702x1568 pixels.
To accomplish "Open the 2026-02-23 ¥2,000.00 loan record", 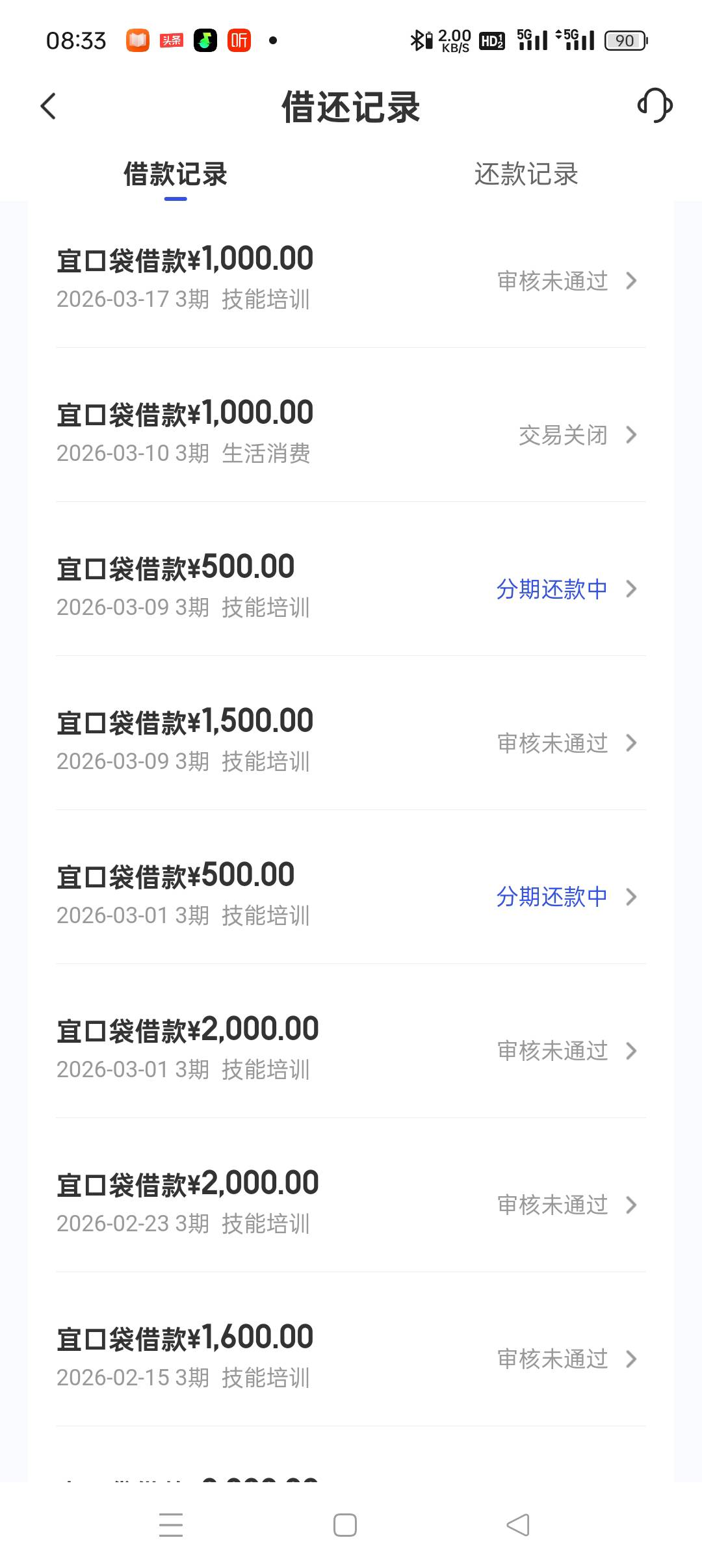I will click(351, 1203).
